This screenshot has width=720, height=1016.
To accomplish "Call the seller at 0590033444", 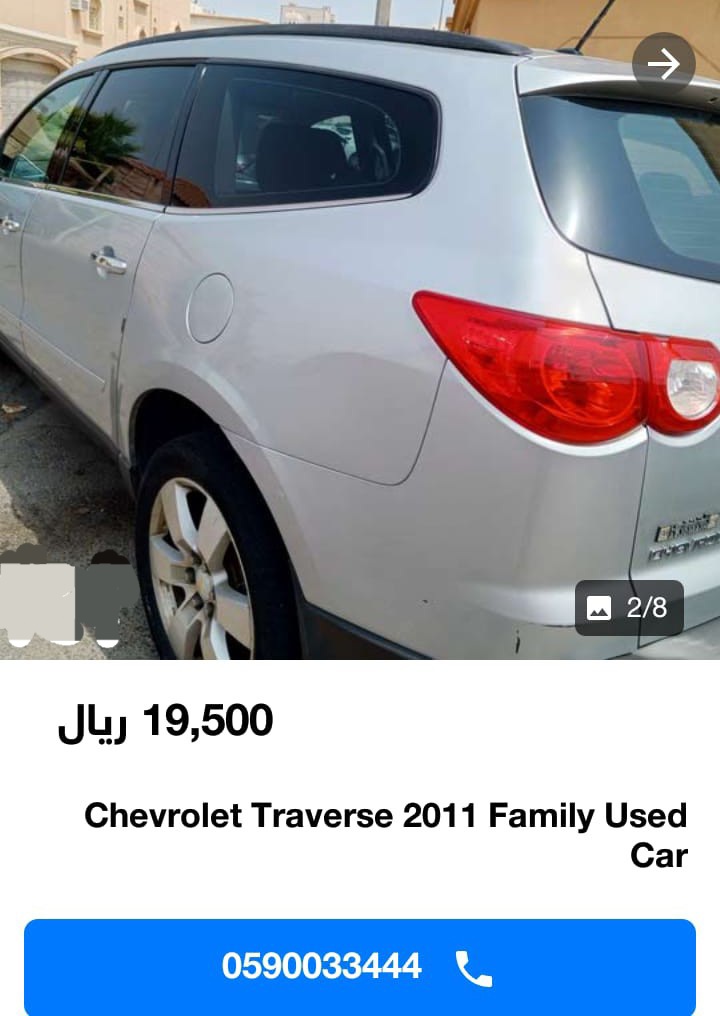I will pos(360,967).
